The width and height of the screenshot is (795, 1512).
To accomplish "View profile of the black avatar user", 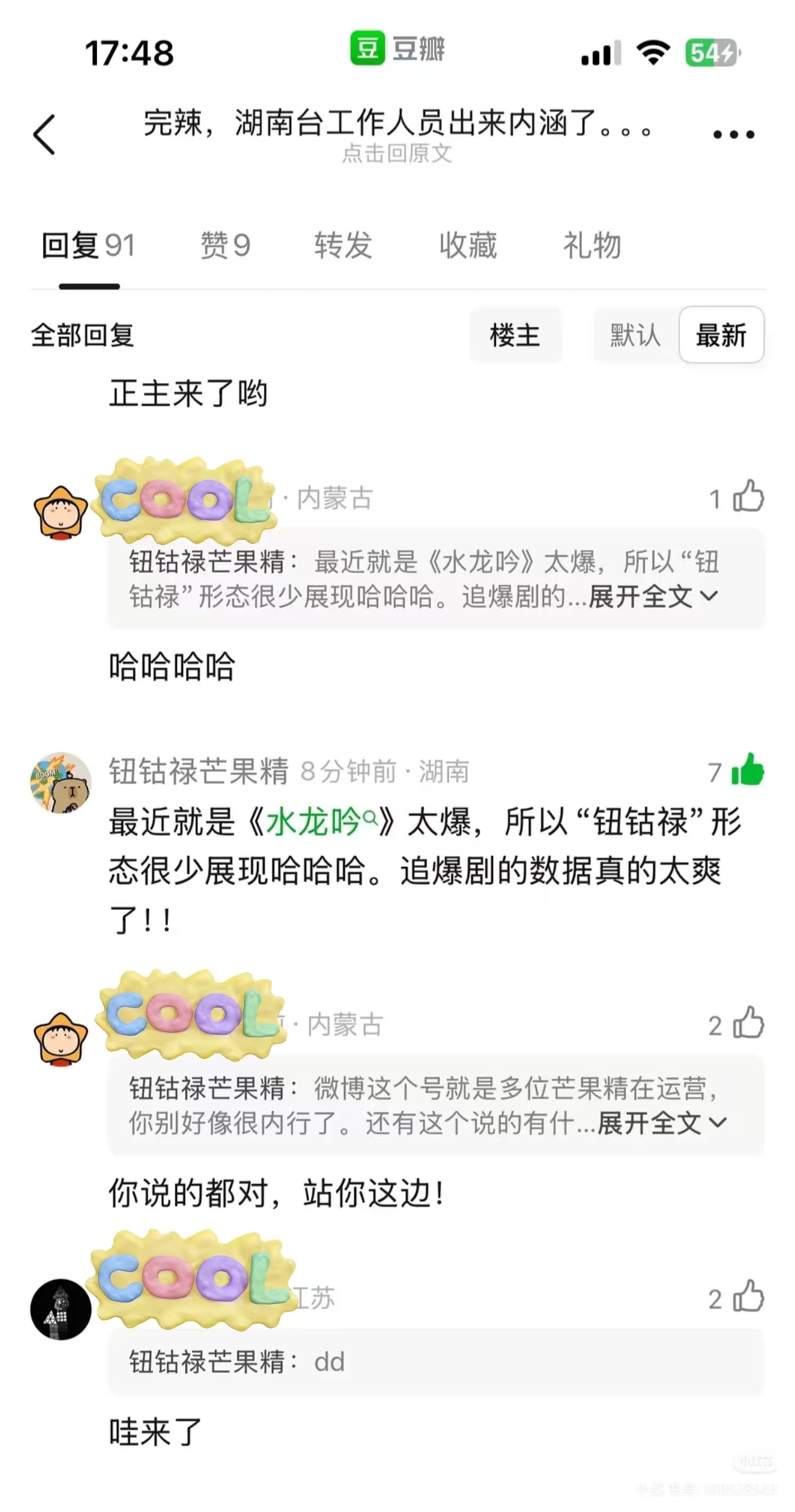I will point(61,1308).
